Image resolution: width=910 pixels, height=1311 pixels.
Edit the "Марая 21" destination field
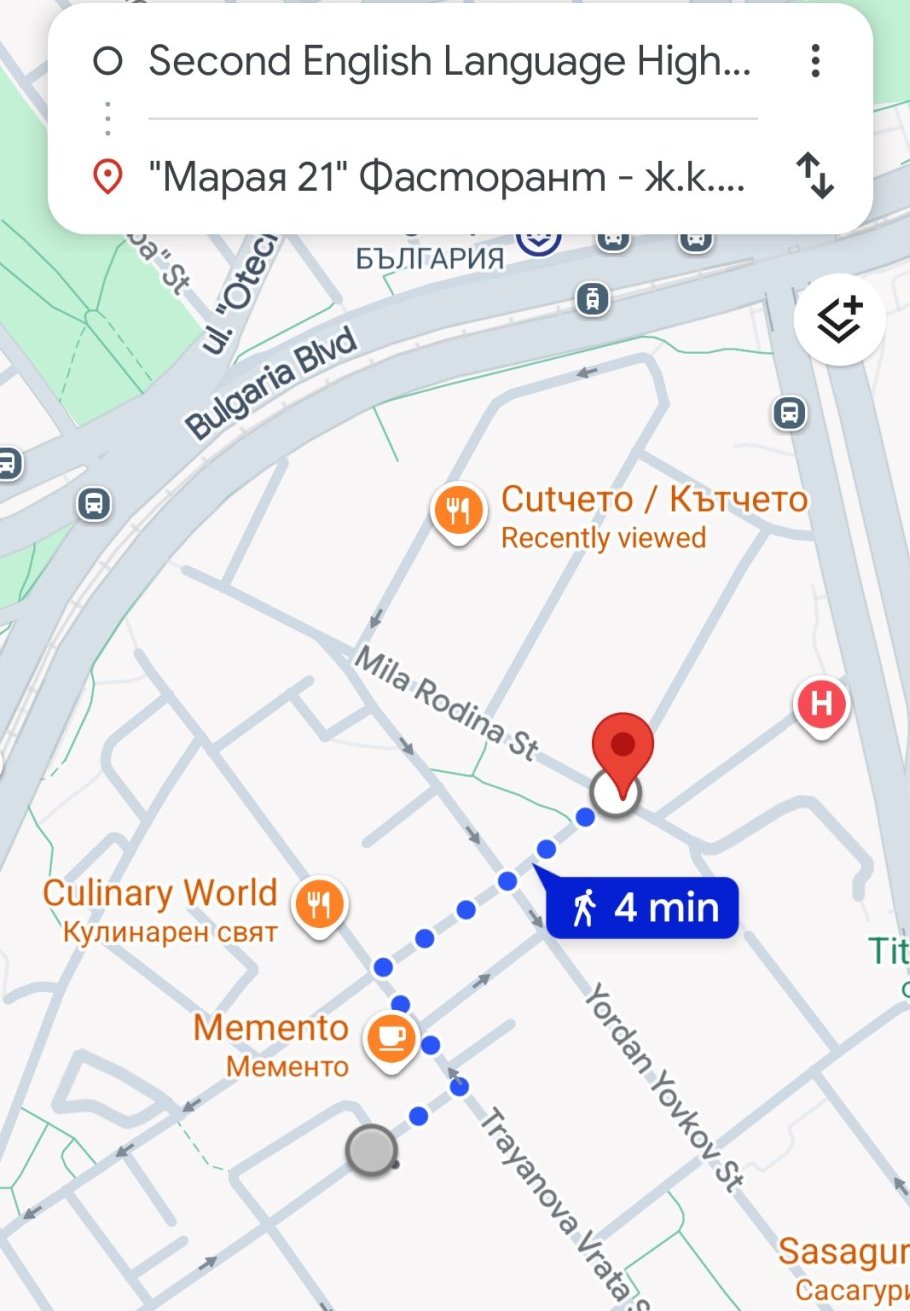pos(450,178)
